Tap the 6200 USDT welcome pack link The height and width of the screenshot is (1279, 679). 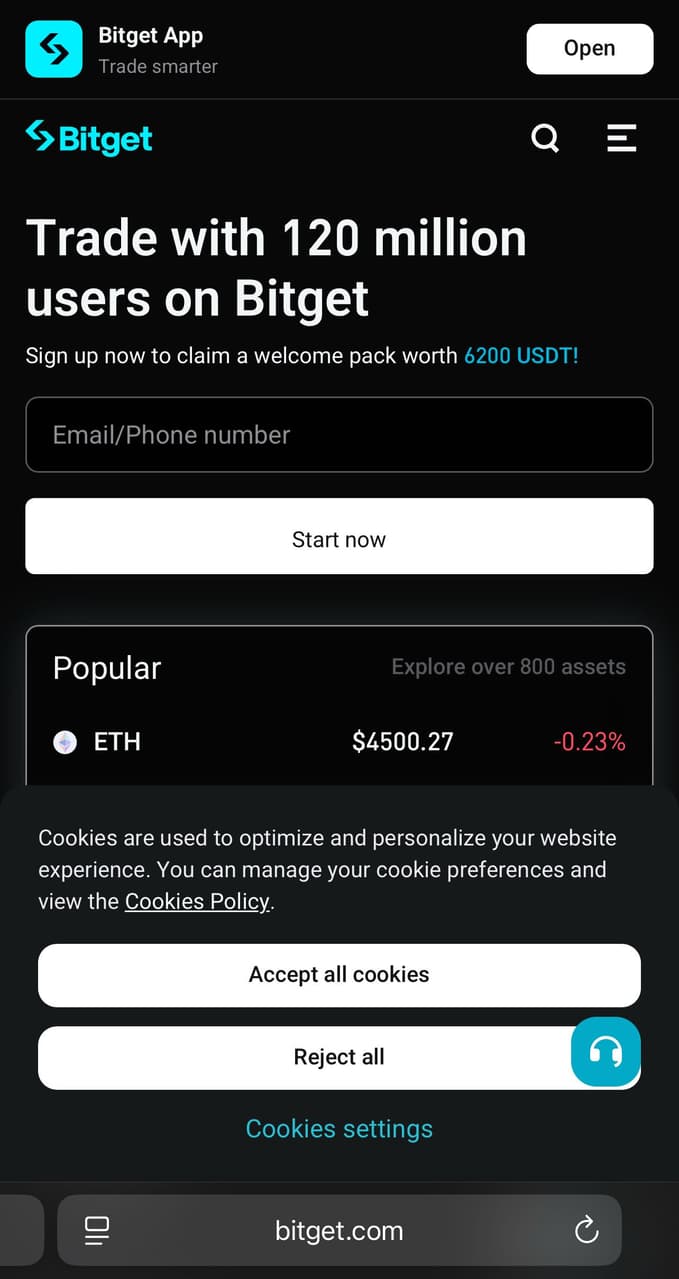521,356
